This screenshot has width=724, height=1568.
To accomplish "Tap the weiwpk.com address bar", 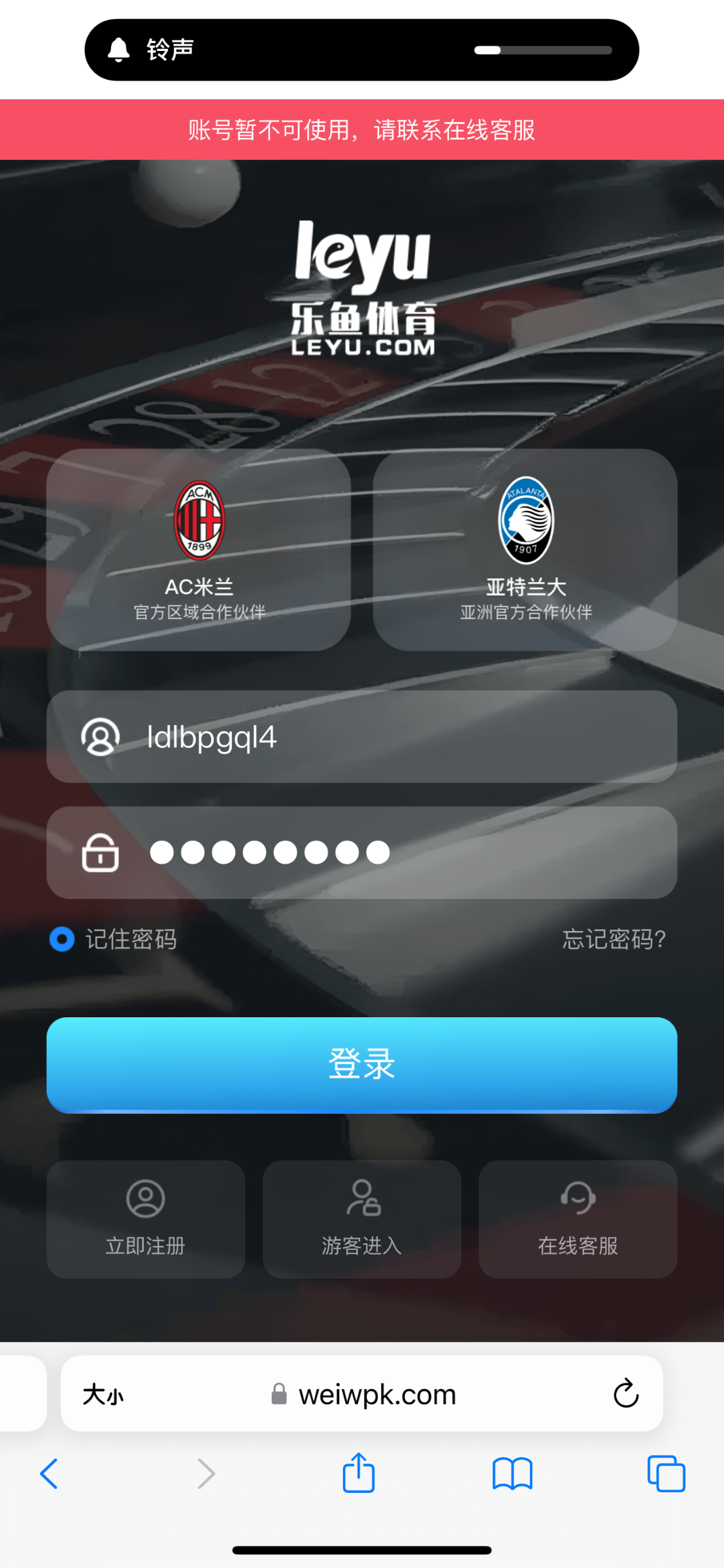I will 377,1395.
